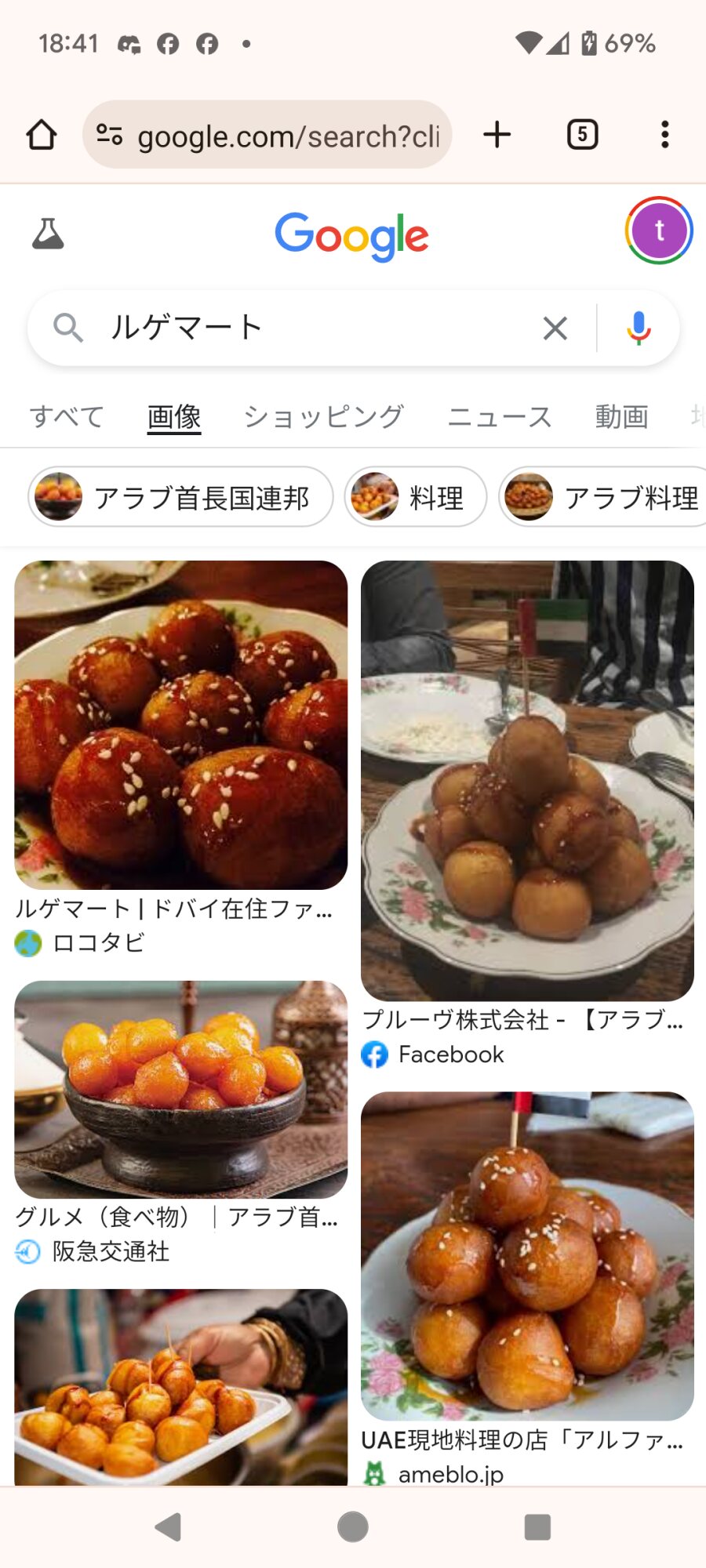Switch to the ショッピング tab
This screenshot has width=706, height=1568.
coord(324,416)
